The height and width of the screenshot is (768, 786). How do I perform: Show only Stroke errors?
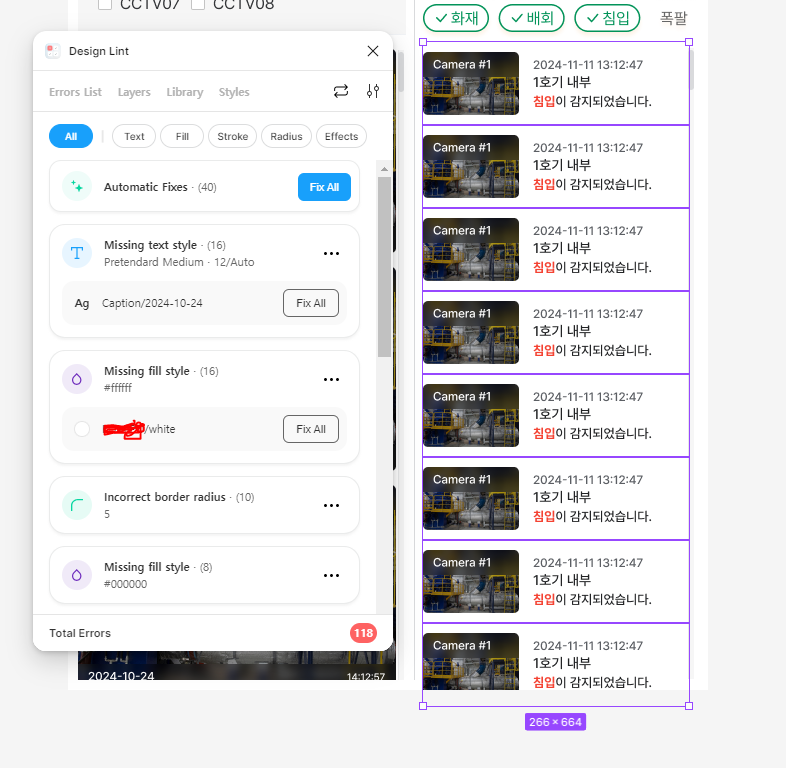[x=232, y=136]
